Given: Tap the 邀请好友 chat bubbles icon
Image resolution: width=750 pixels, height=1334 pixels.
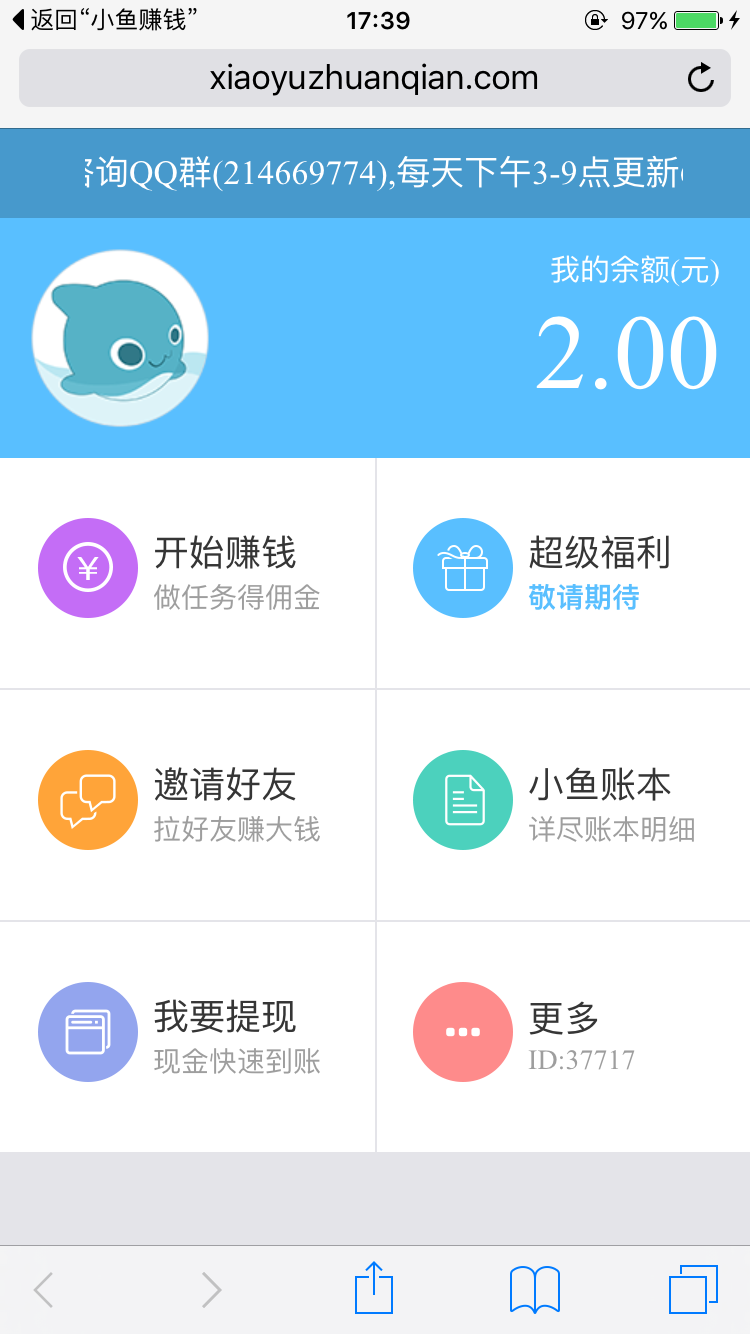Looking at the screenshot, I should point(88,800).
